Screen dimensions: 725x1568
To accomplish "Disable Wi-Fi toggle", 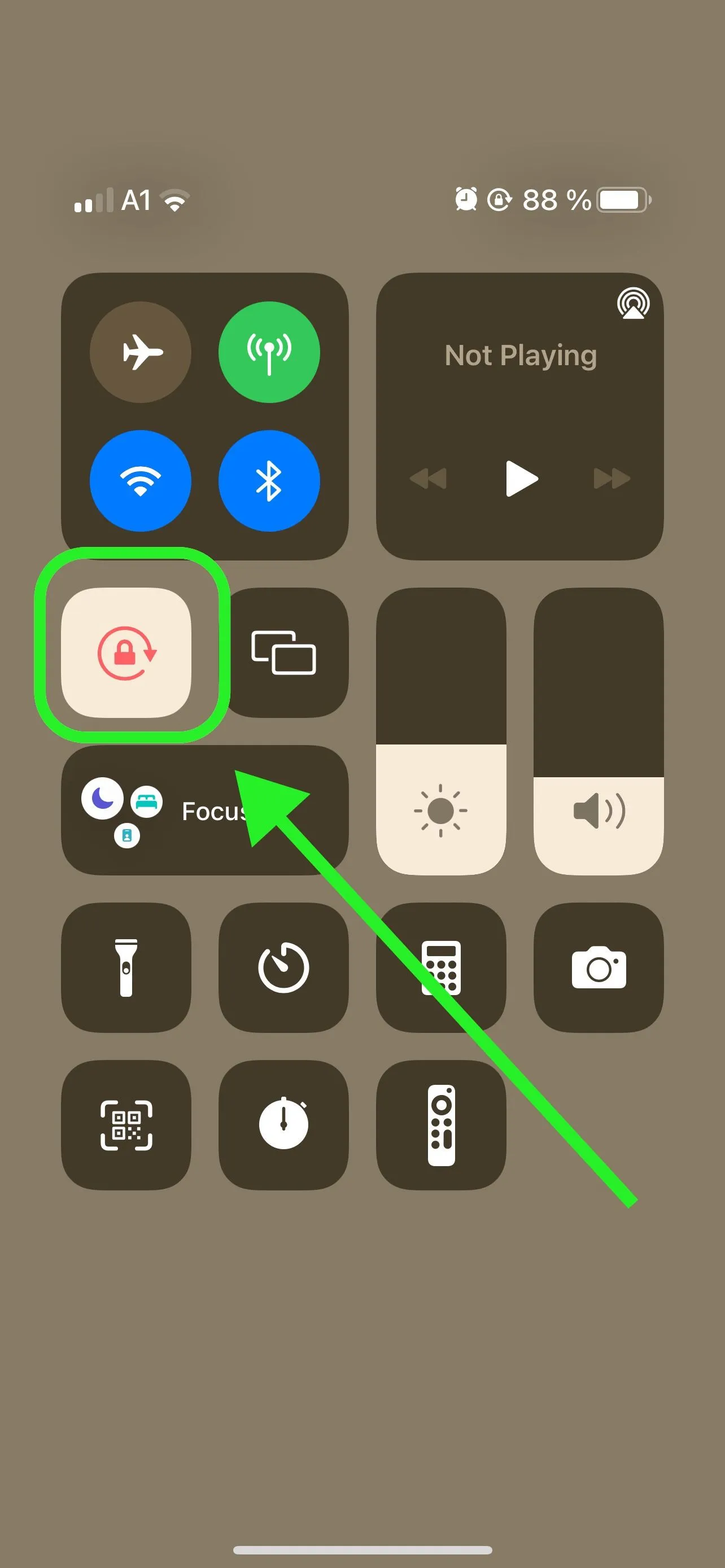I will click(x=141, y=481).
